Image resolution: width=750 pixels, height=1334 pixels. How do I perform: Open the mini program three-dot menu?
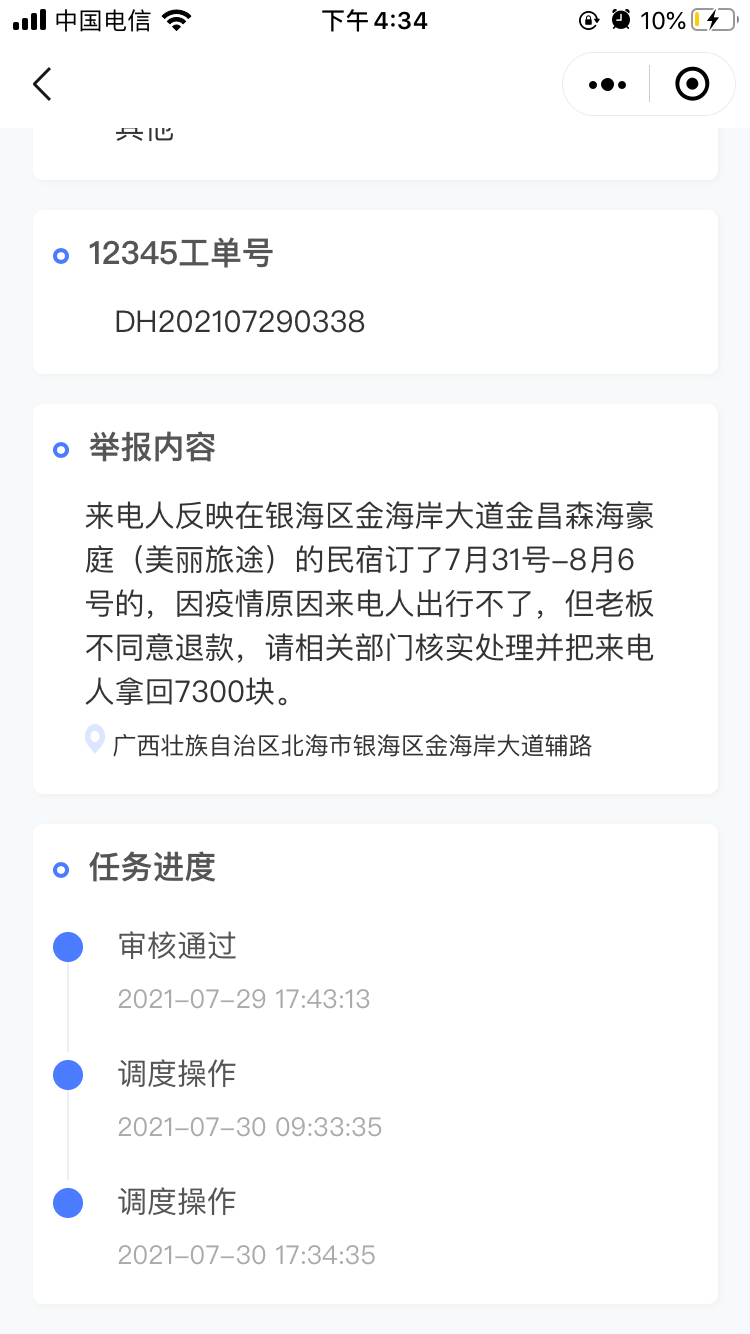(608, 84)
